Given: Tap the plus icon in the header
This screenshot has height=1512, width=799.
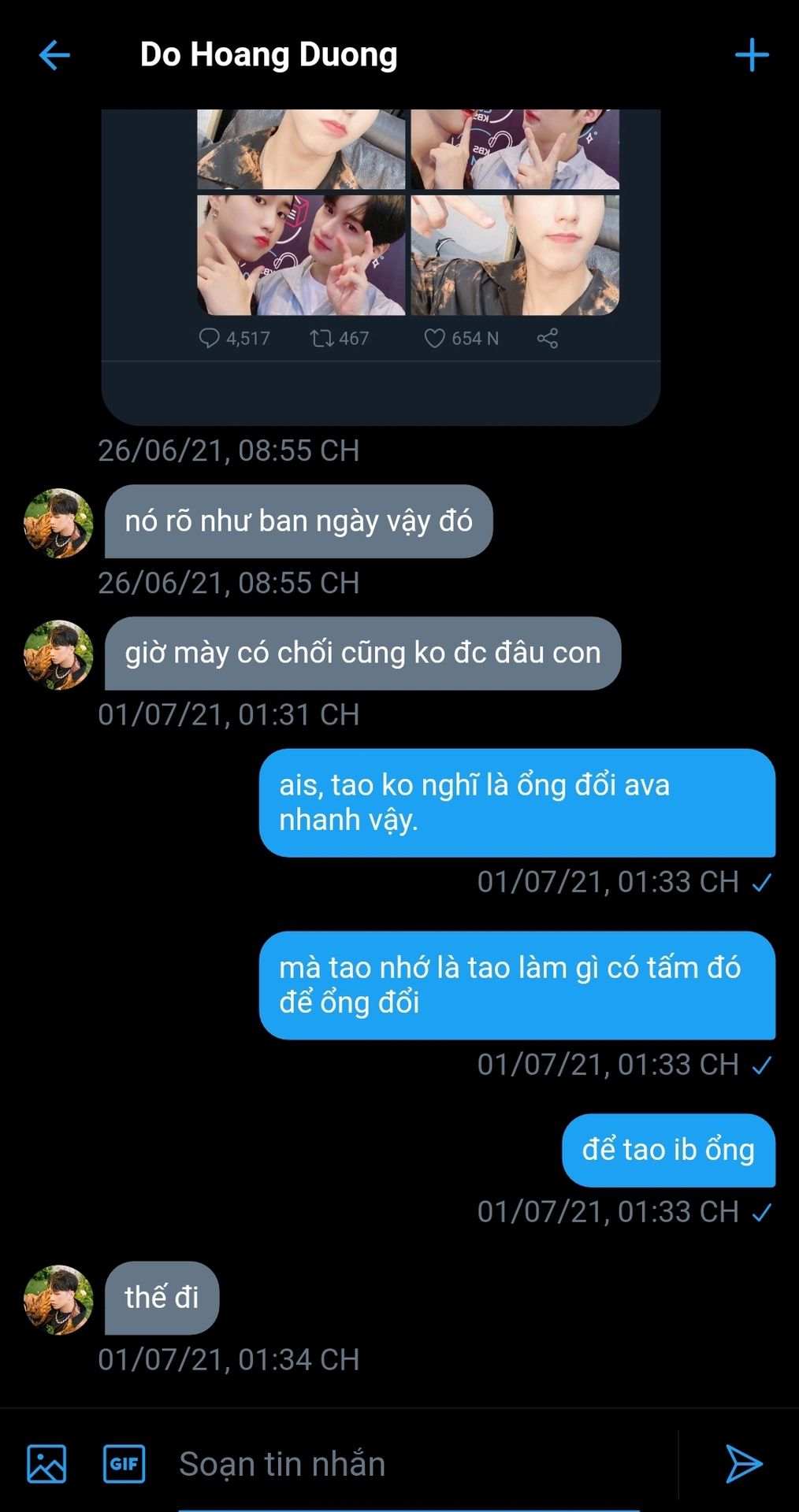Looking at the screenshot, I should (751, 55).
